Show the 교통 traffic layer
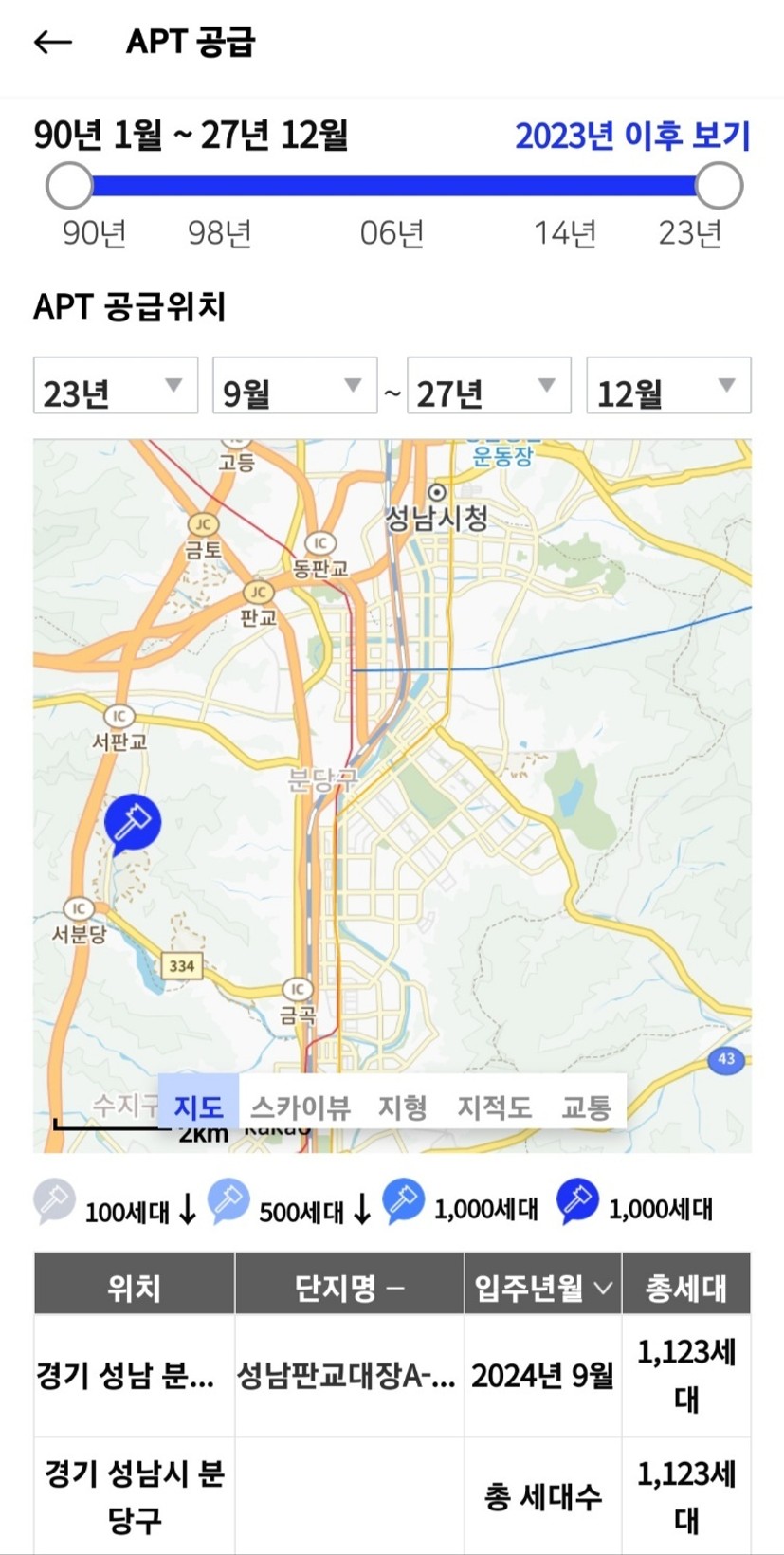Screen dimensions: 784x1555 [x=586, y=1106]
